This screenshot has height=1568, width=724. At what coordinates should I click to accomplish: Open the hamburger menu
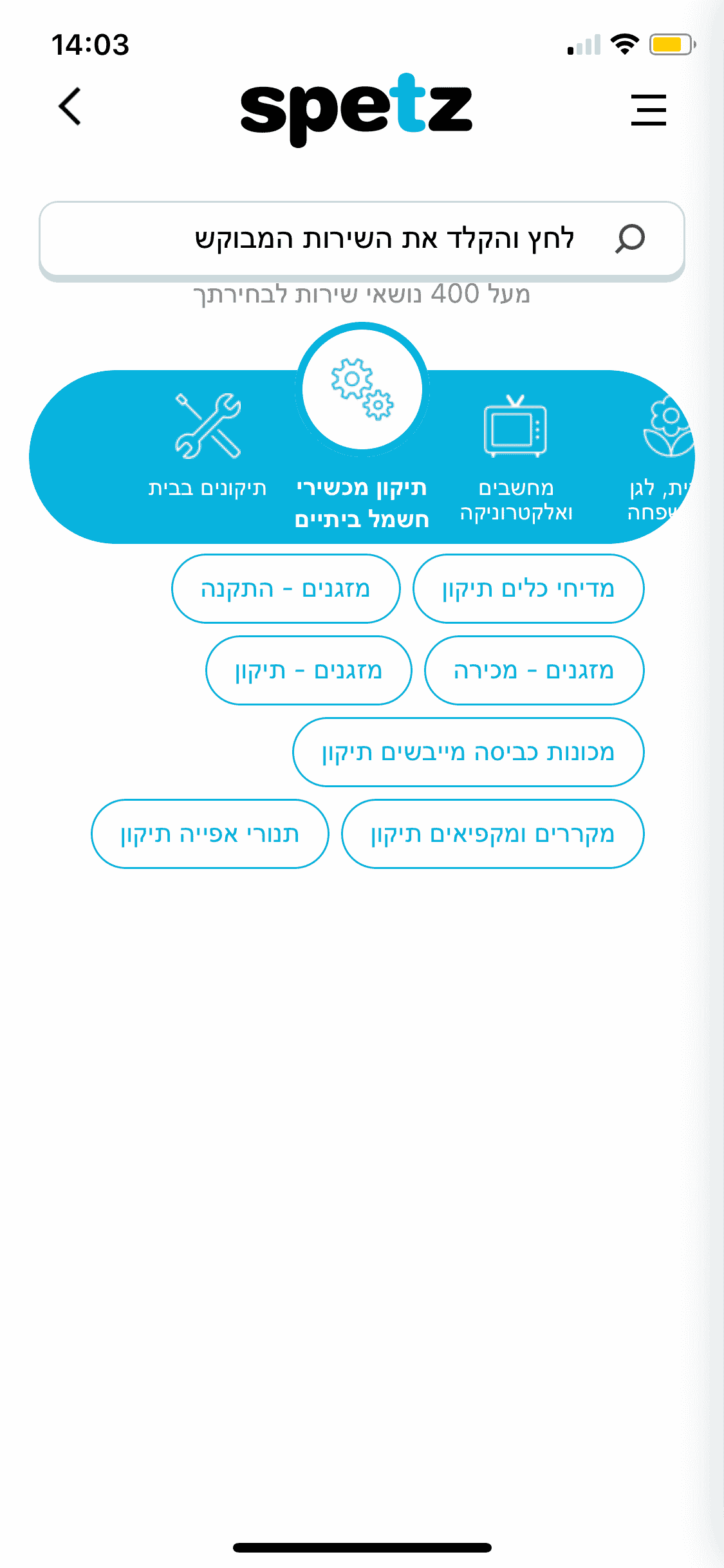click(648, 109)
